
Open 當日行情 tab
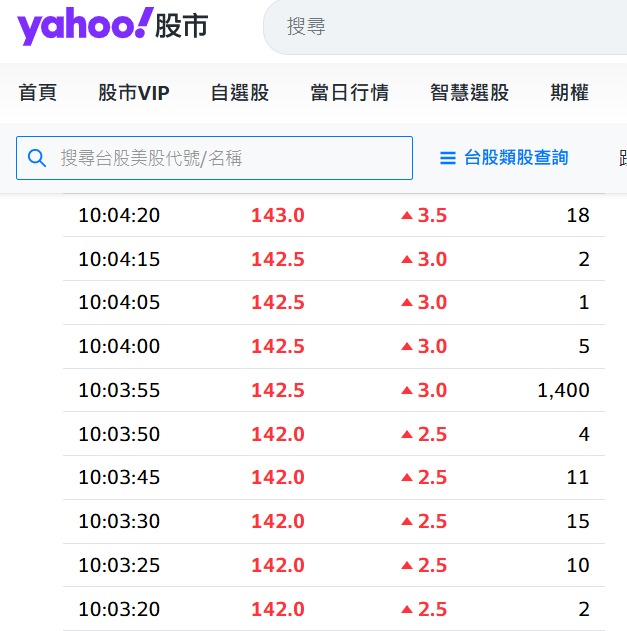[x=349, y=93]
